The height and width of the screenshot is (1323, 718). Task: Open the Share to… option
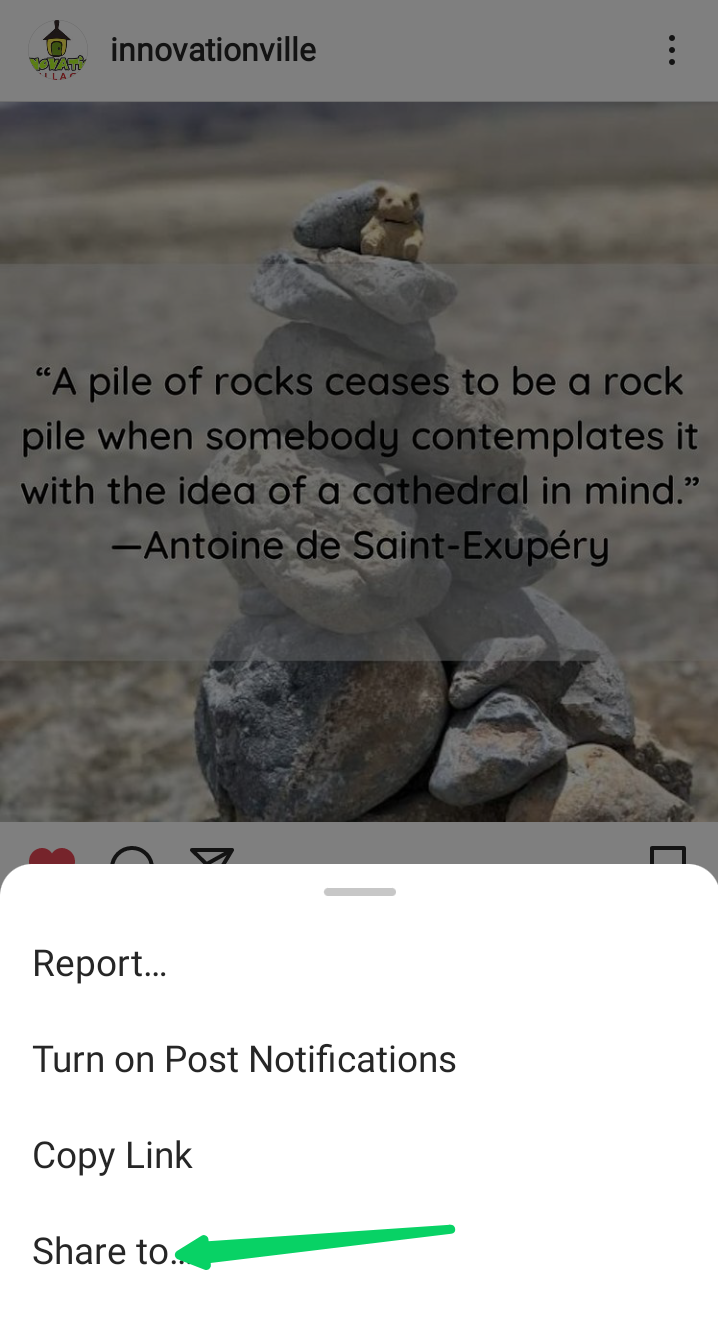click(x=108, y=1251)
